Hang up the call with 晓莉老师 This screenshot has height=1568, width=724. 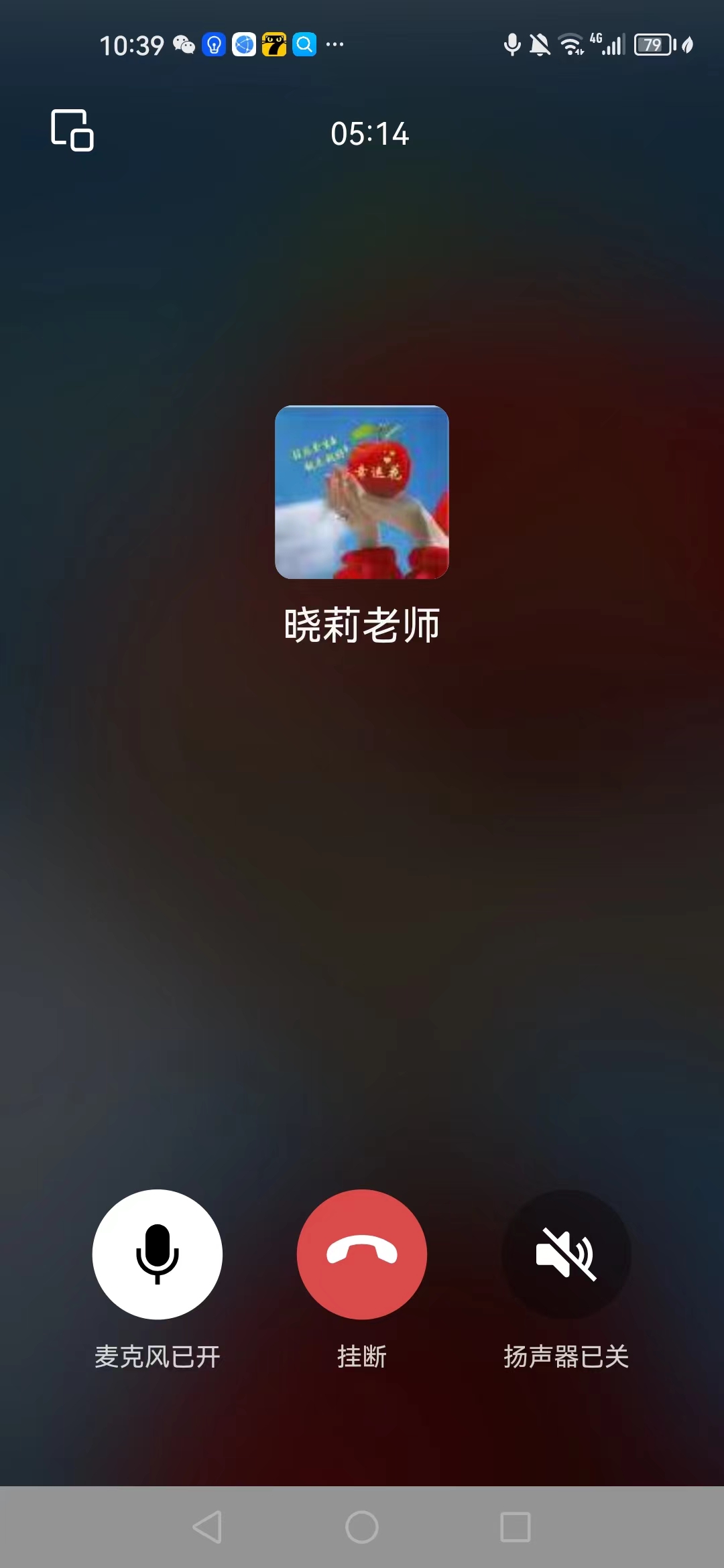pos(361,1254)
